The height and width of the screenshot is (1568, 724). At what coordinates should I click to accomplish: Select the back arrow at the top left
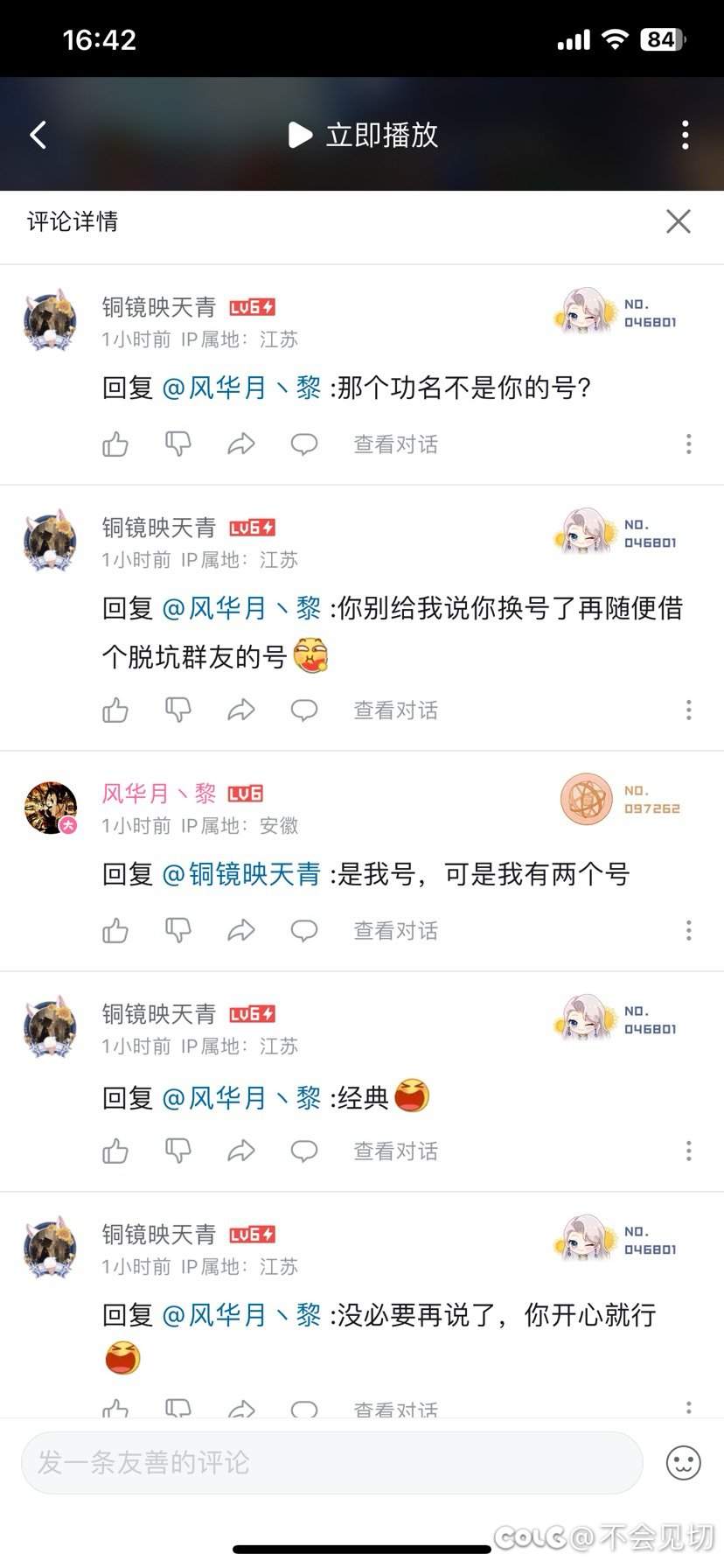coord(37,135)
